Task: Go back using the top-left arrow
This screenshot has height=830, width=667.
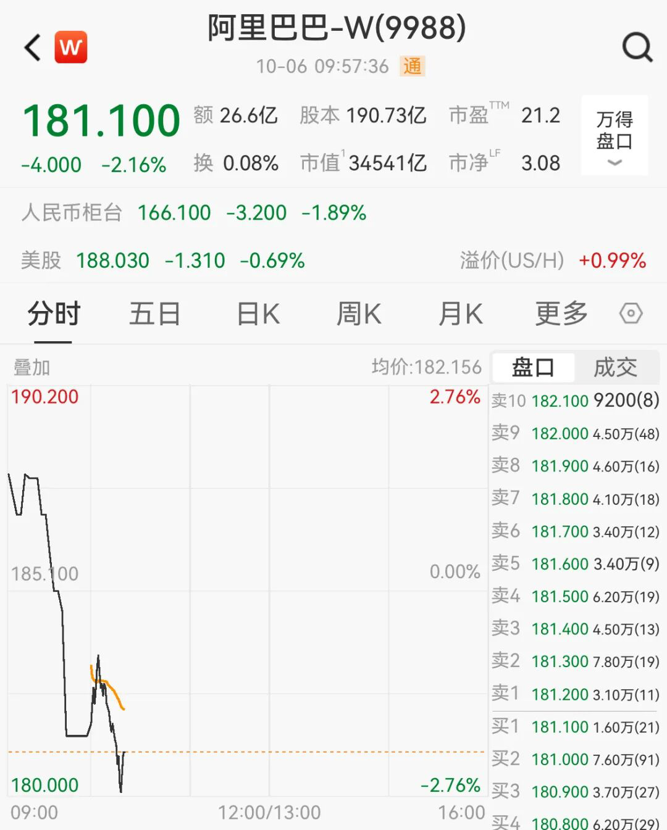Action: click(32, 47)
